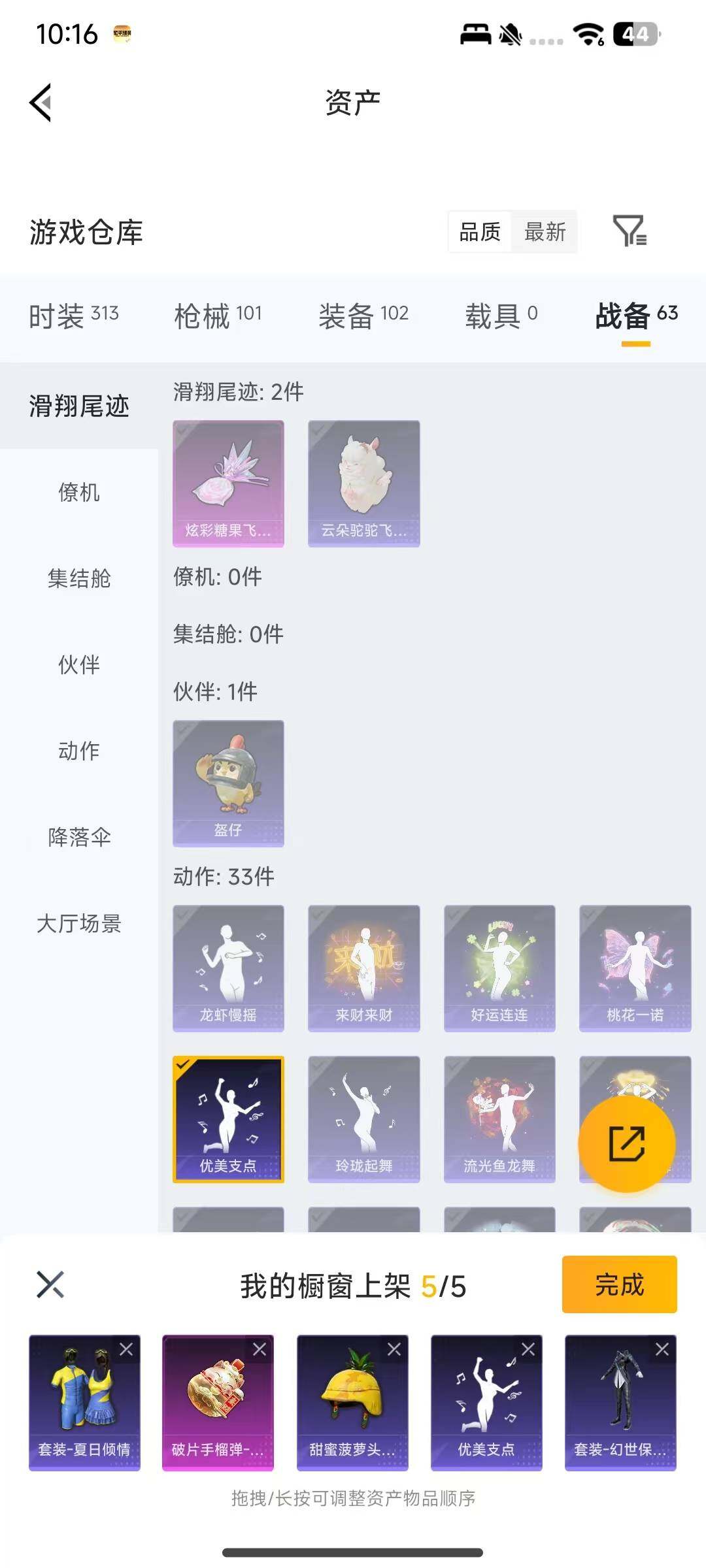Switch to the 枪械 tab
This screenshot has height=1568, width=706.
(x=218, y=314)
